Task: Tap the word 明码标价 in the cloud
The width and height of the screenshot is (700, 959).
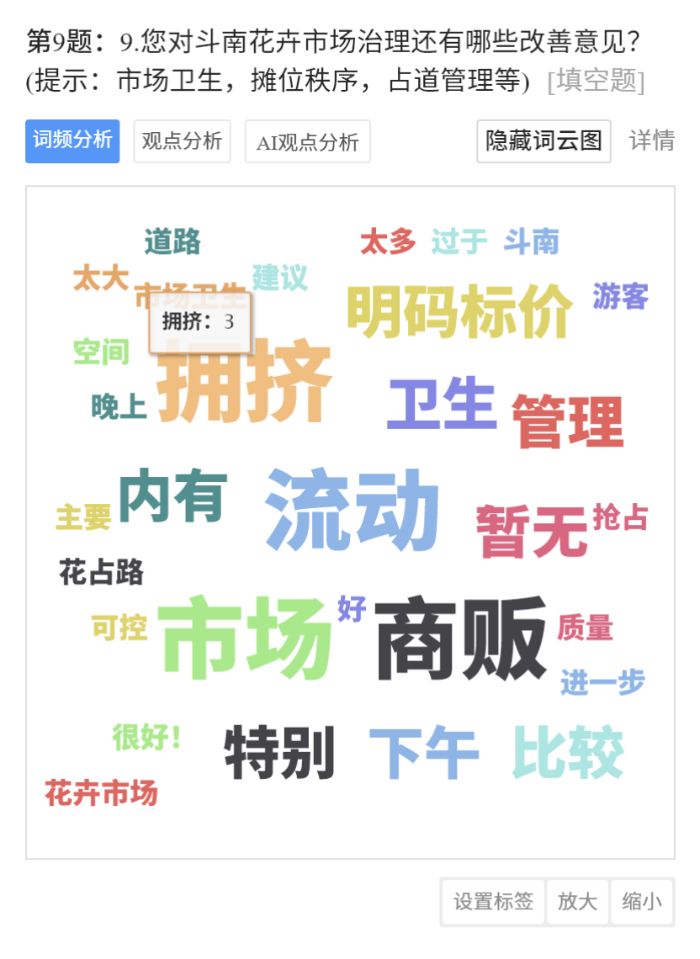Action: (x=460, y=311)
